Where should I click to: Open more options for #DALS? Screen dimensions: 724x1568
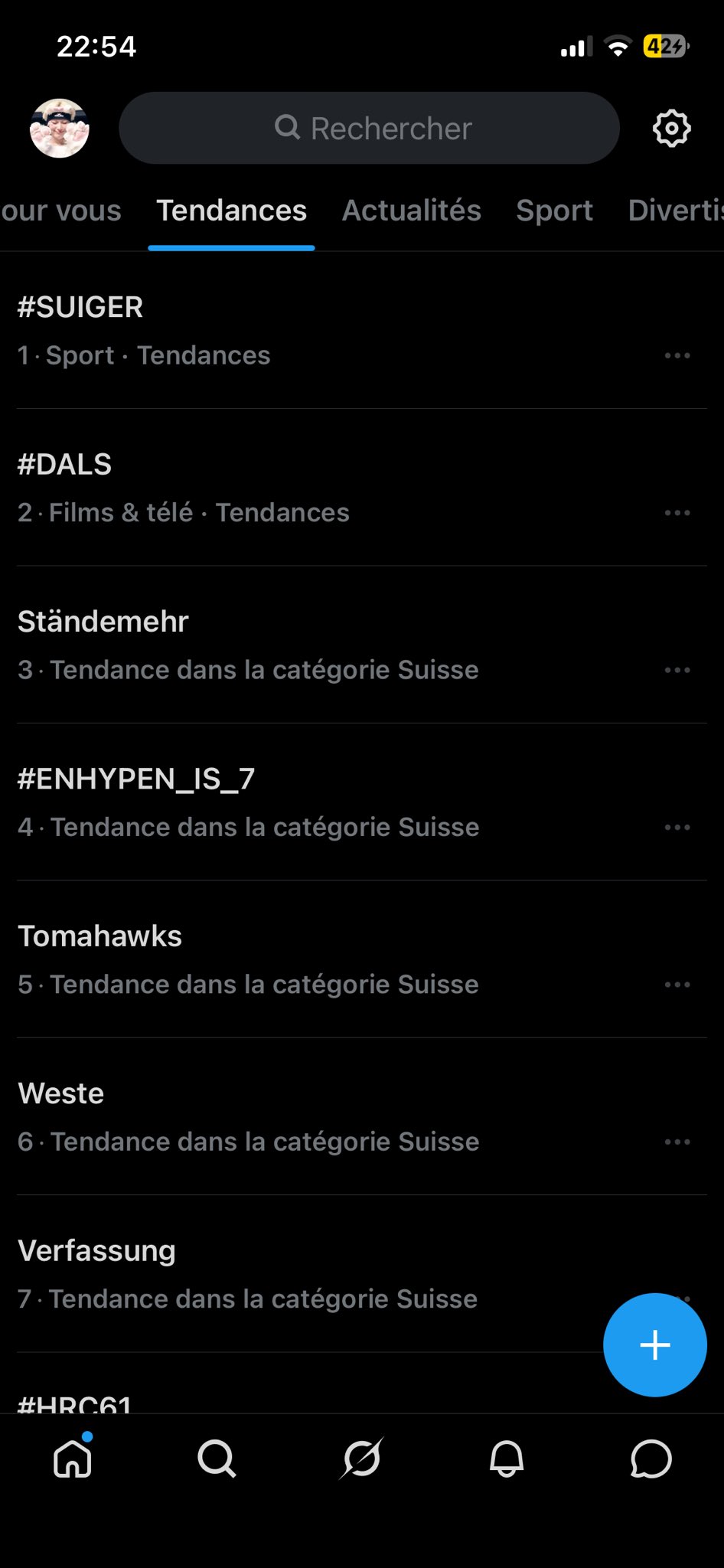[677, 513]
